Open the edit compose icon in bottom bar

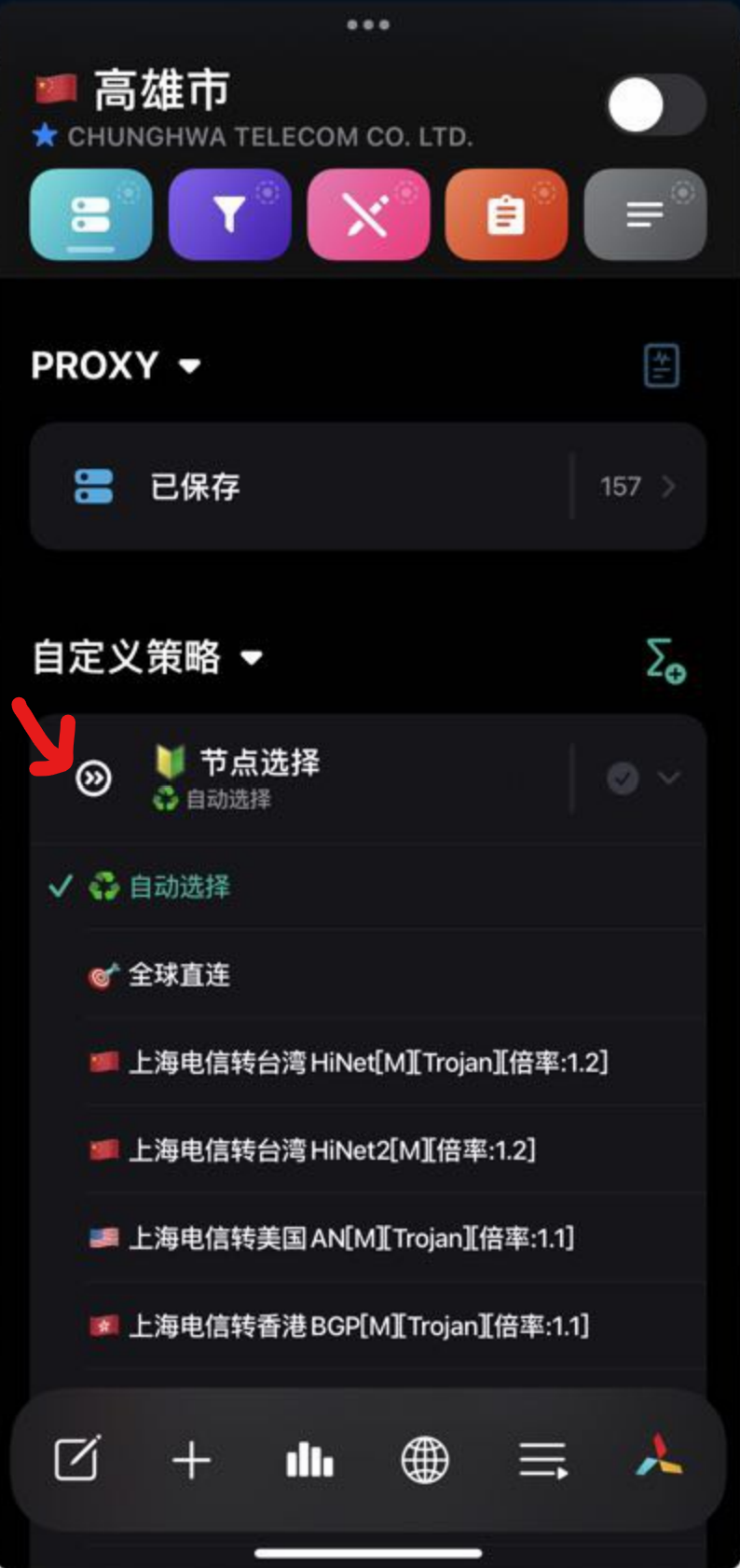click(77, 1459)
